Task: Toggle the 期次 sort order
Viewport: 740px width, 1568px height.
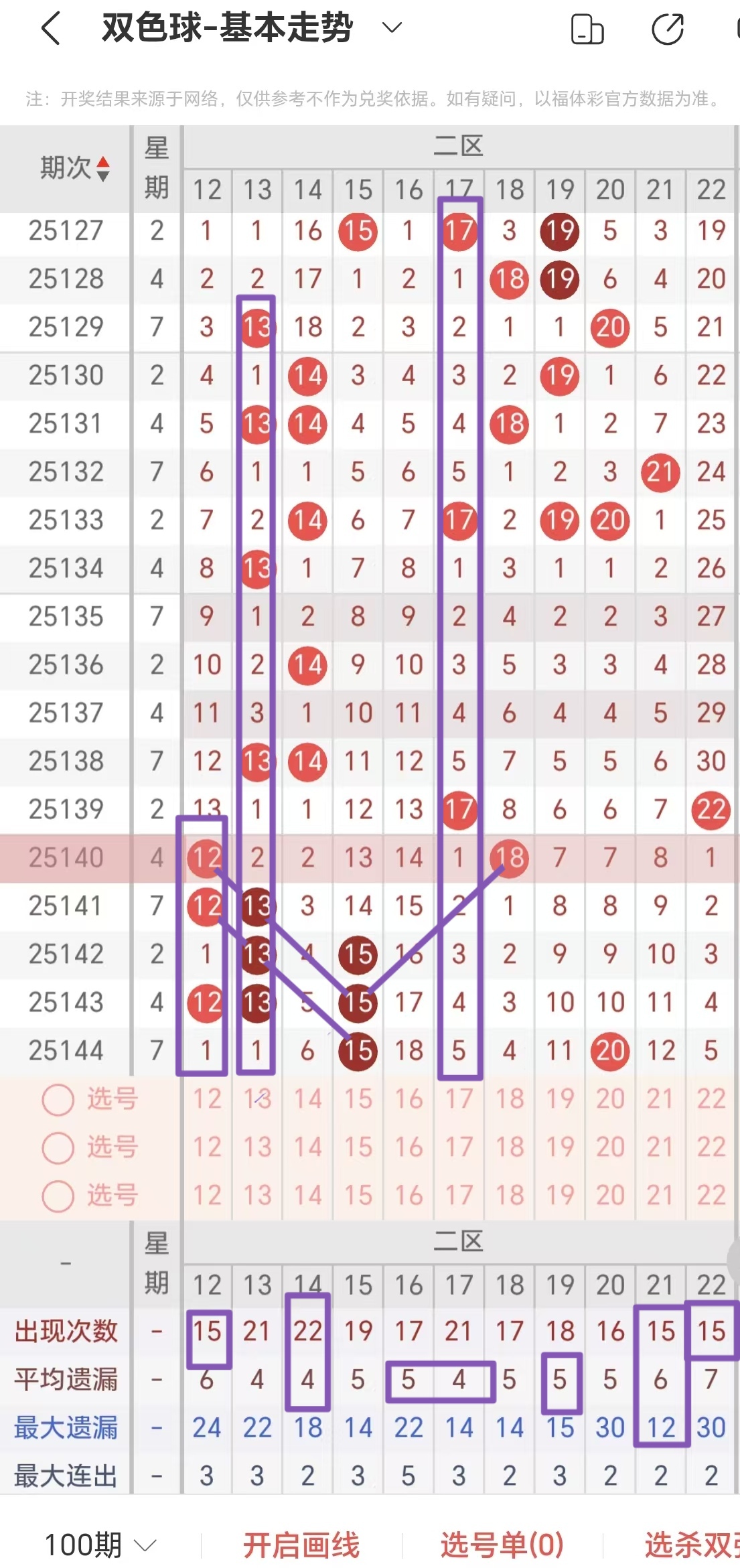Action: pos(102,169)
